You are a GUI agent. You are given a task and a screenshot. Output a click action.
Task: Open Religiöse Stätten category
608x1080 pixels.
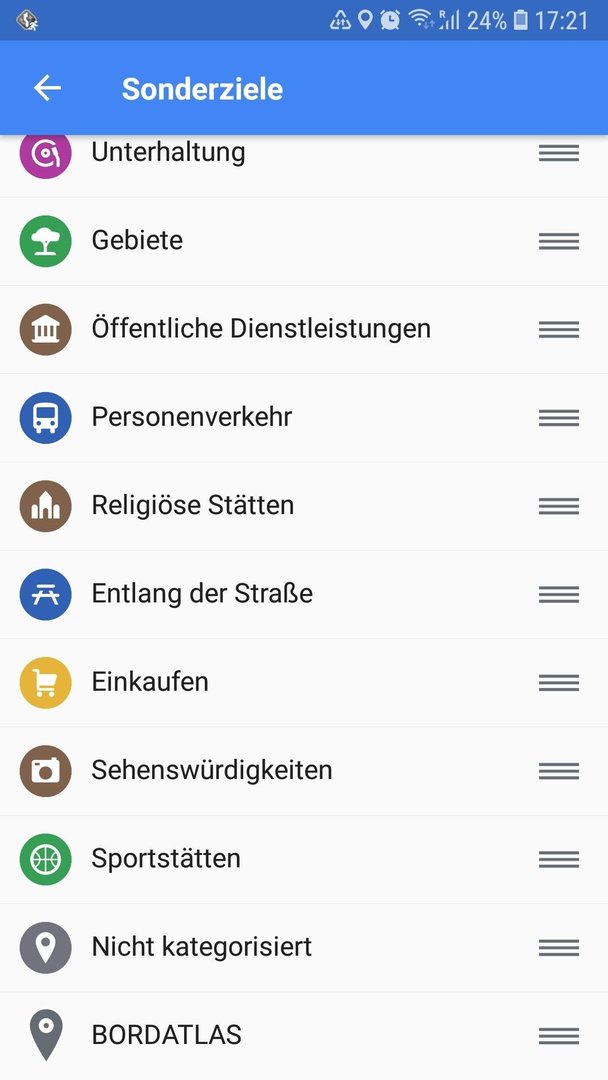tap(304, 506)
